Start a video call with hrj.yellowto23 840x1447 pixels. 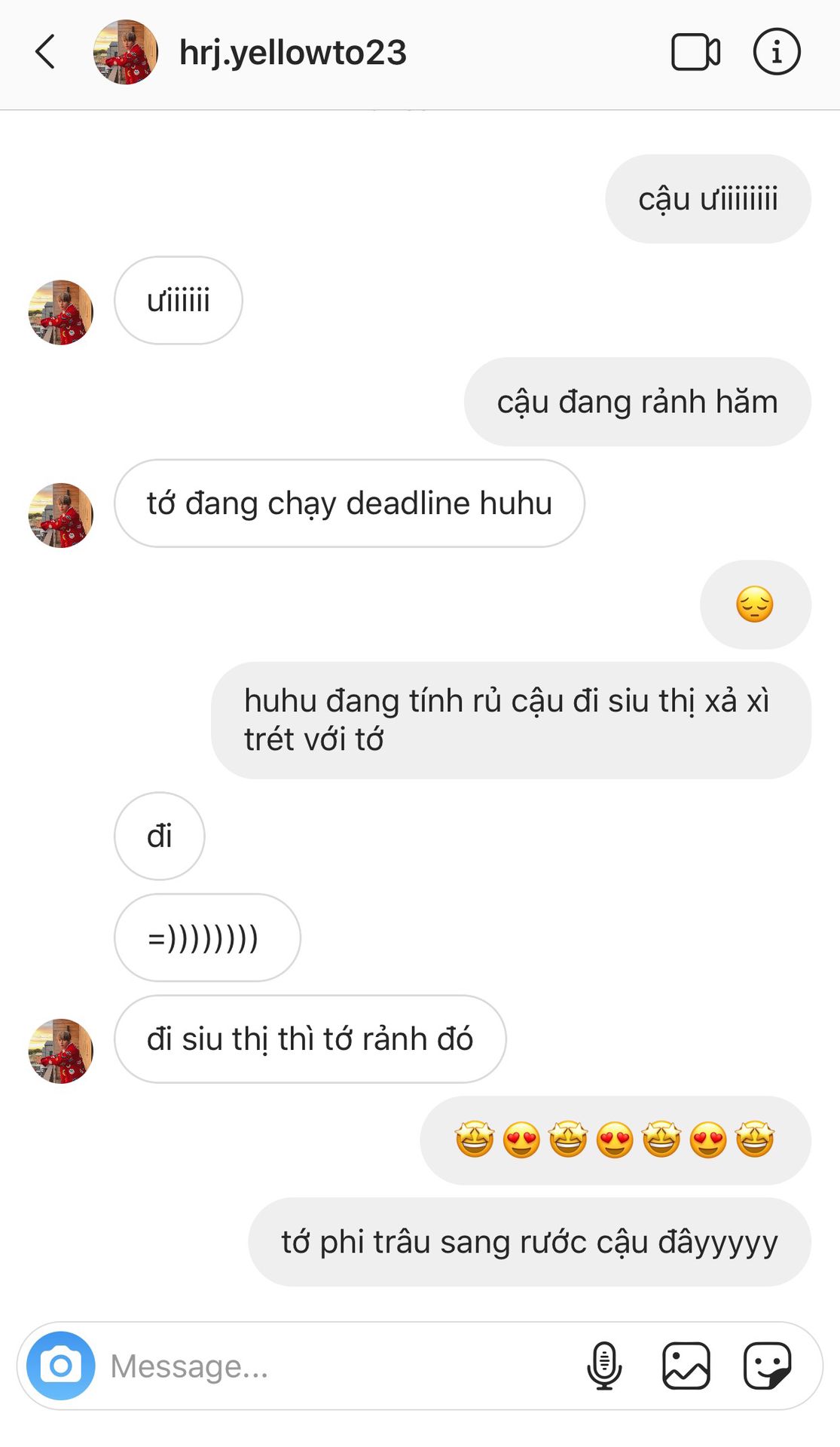point(695,52)
